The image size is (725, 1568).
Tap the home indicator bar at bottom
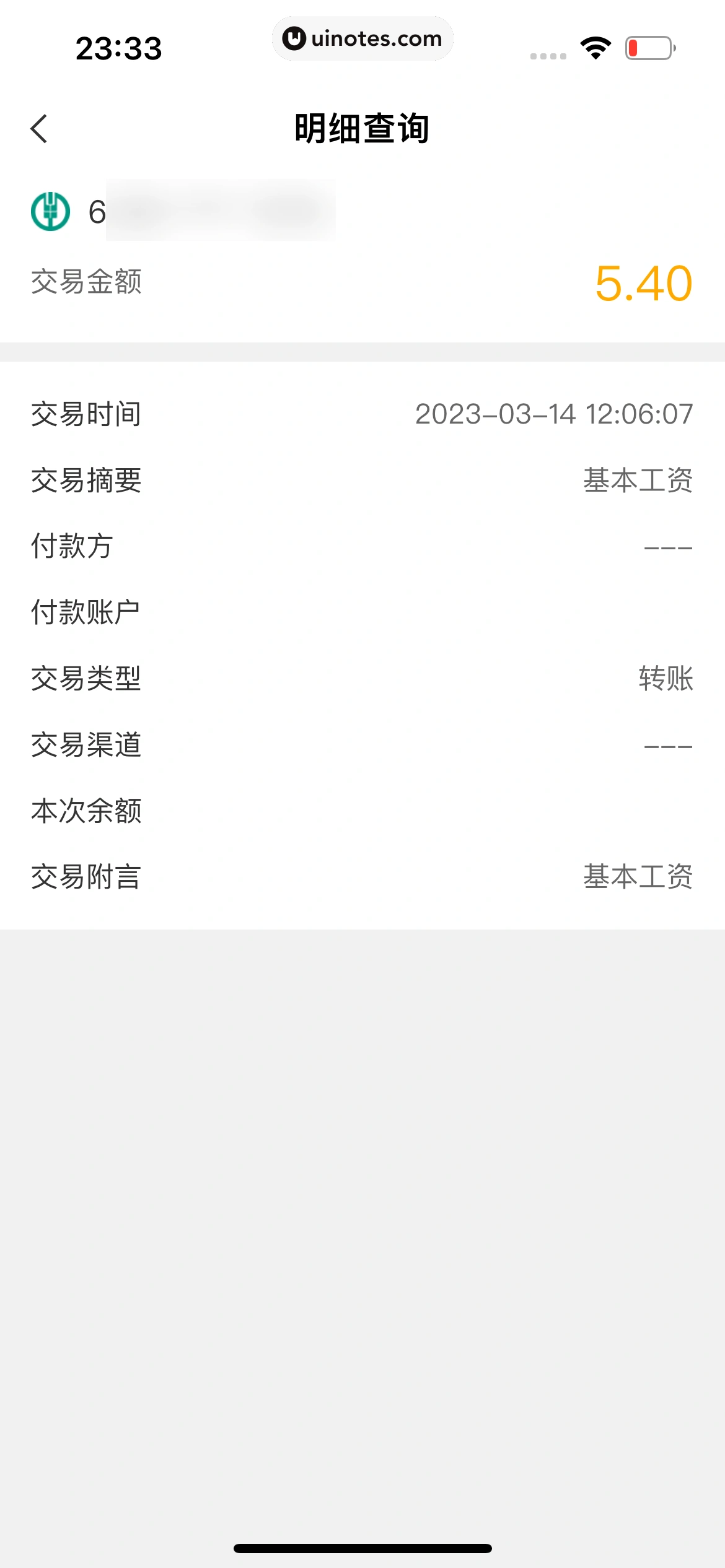coord(362,1547)
